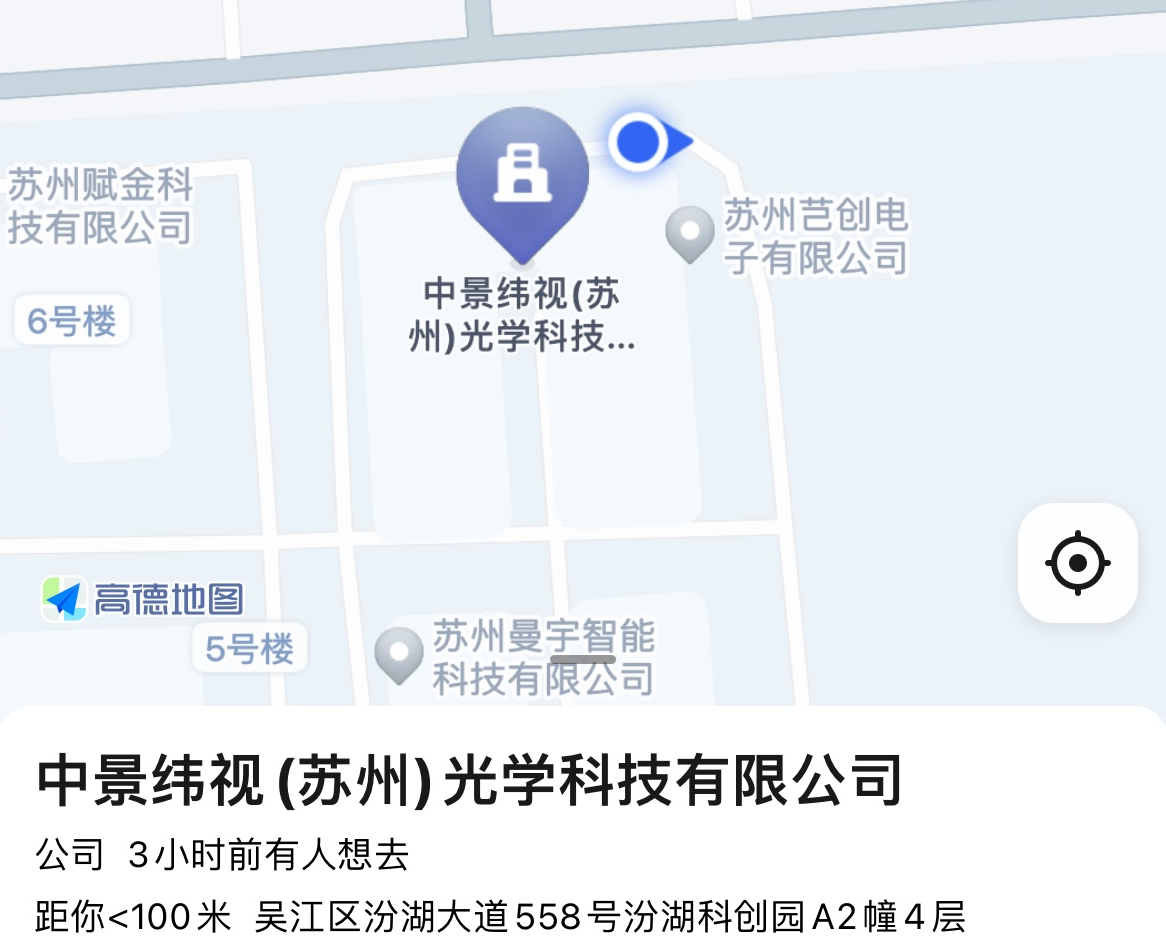Tap the 中景纬视 building pin on map
Viewport: 1166px width, 946px height.
coord(522,177)
